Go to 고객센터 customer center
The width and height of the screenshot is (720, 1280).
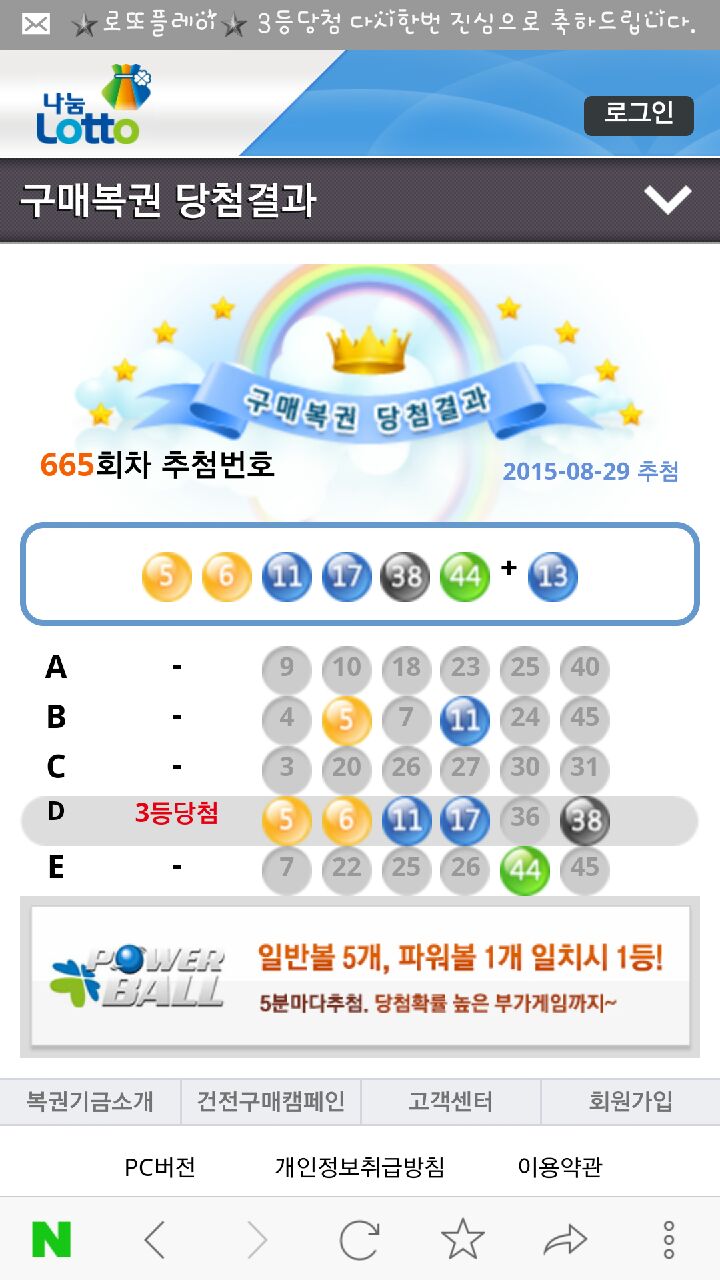click(x=450, y=1102)
